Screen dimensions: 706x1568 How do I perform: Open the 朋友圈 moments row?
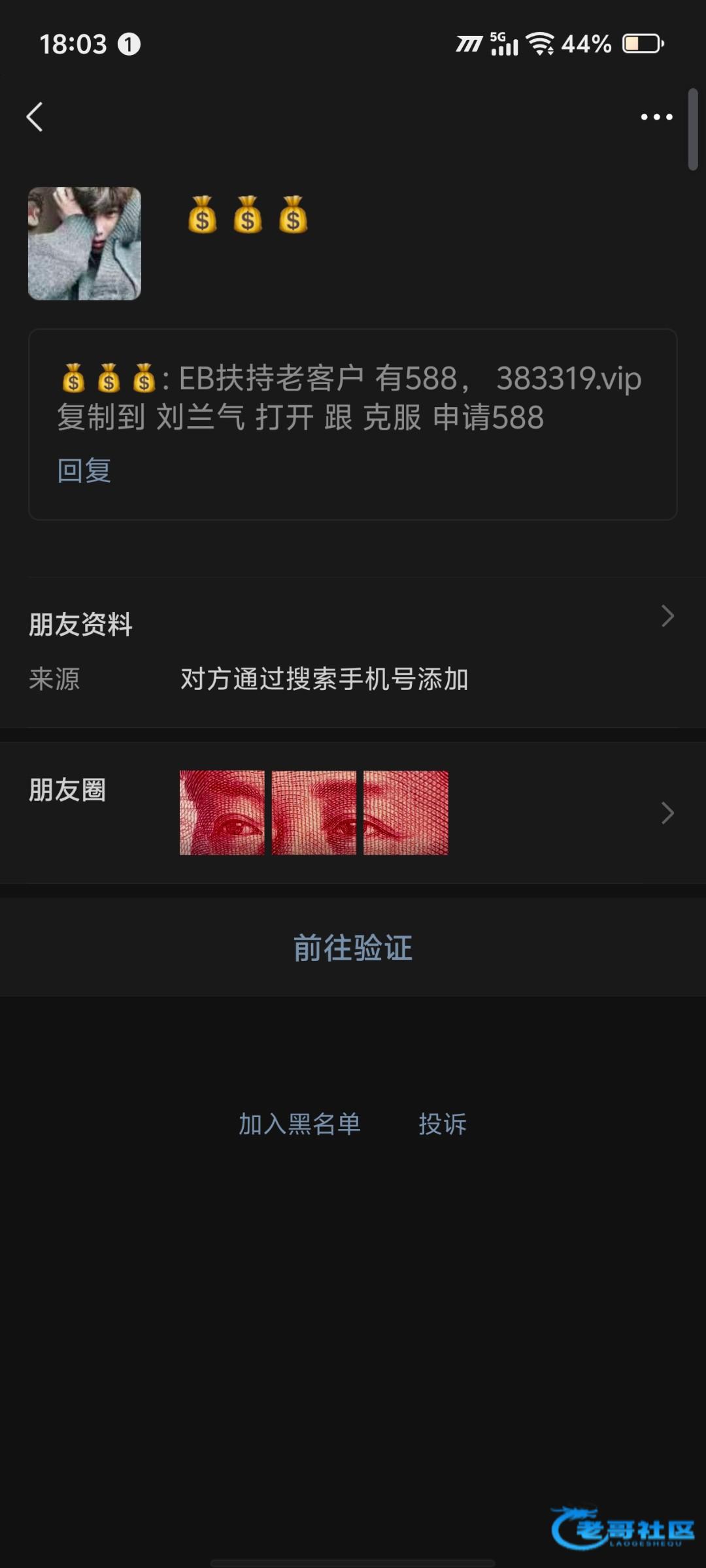pos(353,813)
